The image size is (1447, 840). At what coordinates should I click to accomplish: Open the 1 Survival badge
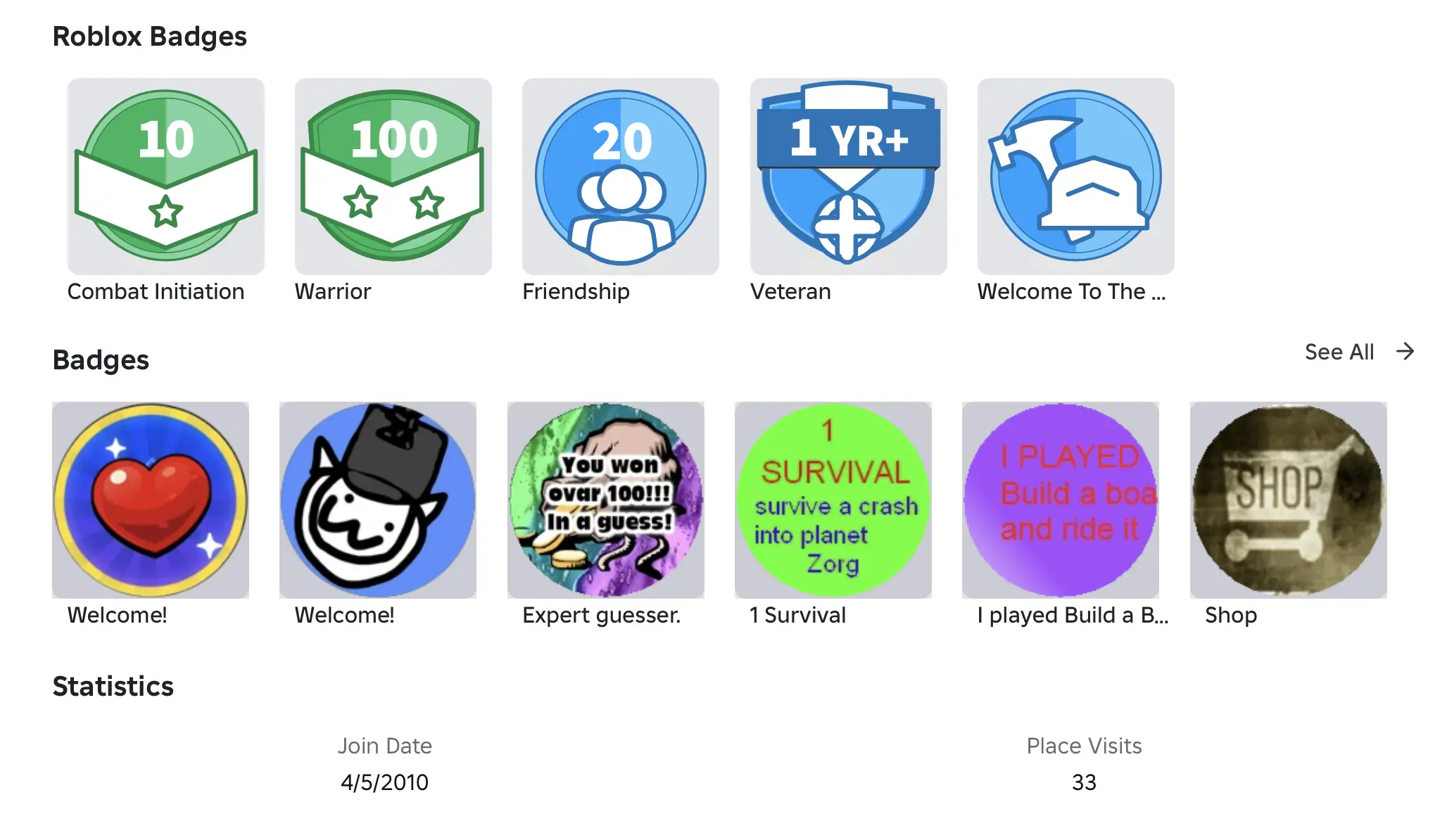tap(833, 499)
